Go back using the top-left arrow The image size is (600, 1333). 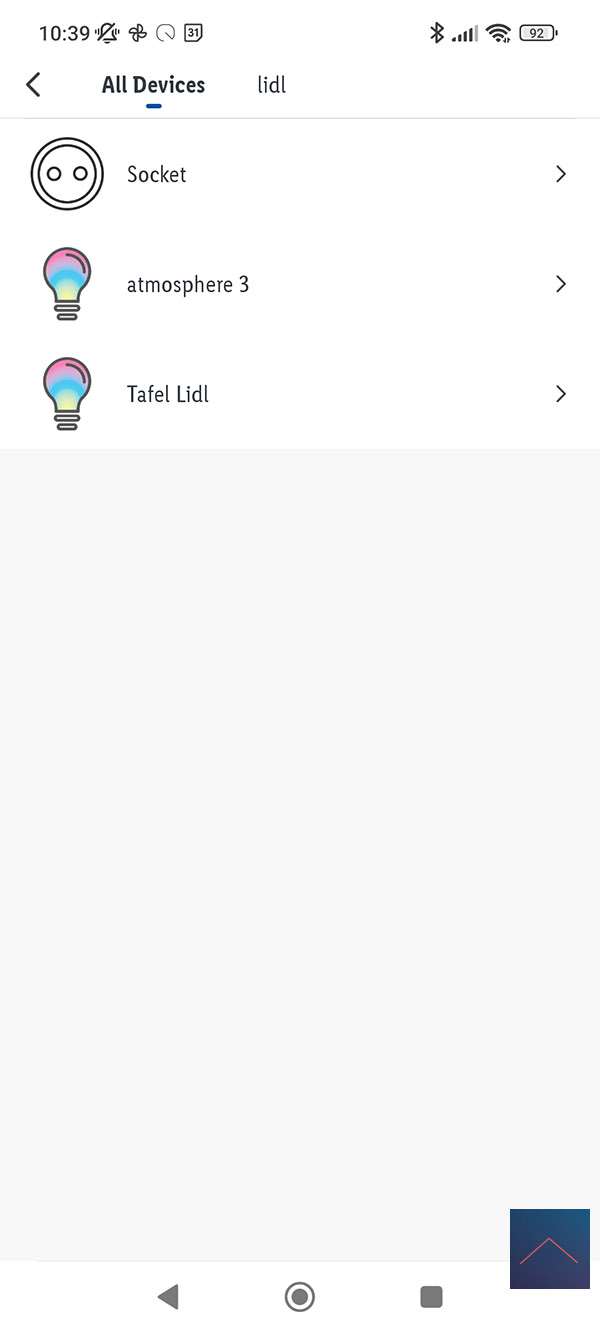(x=33, y=85)
